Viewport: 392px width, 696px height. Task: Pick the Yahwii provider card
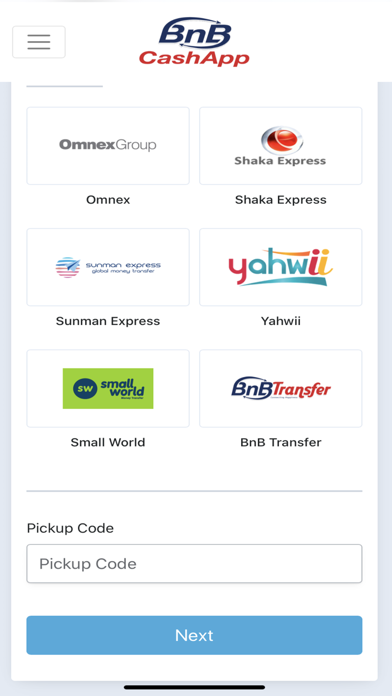click(281, 267)
